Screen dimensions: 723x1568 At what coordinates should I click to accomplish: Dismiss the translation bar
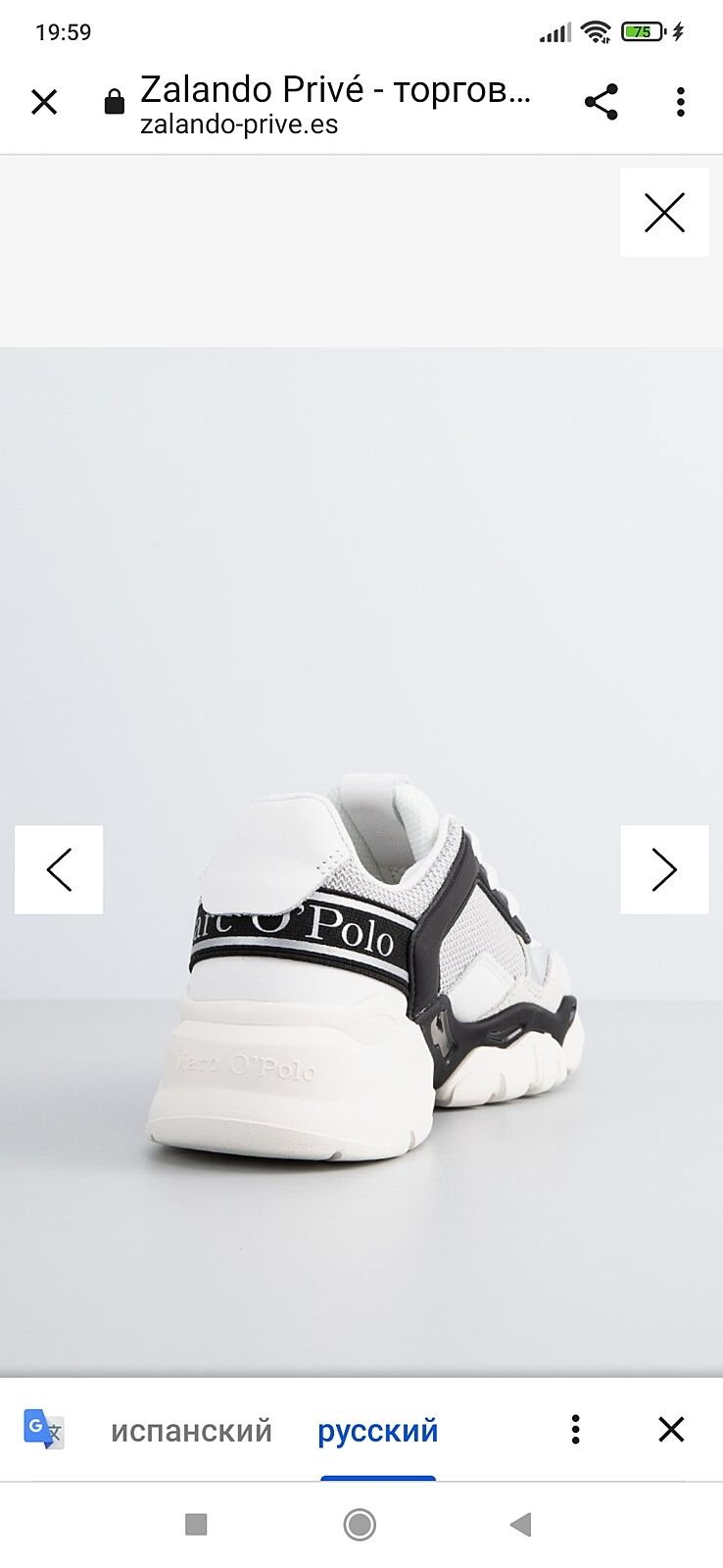point(671,1430)
